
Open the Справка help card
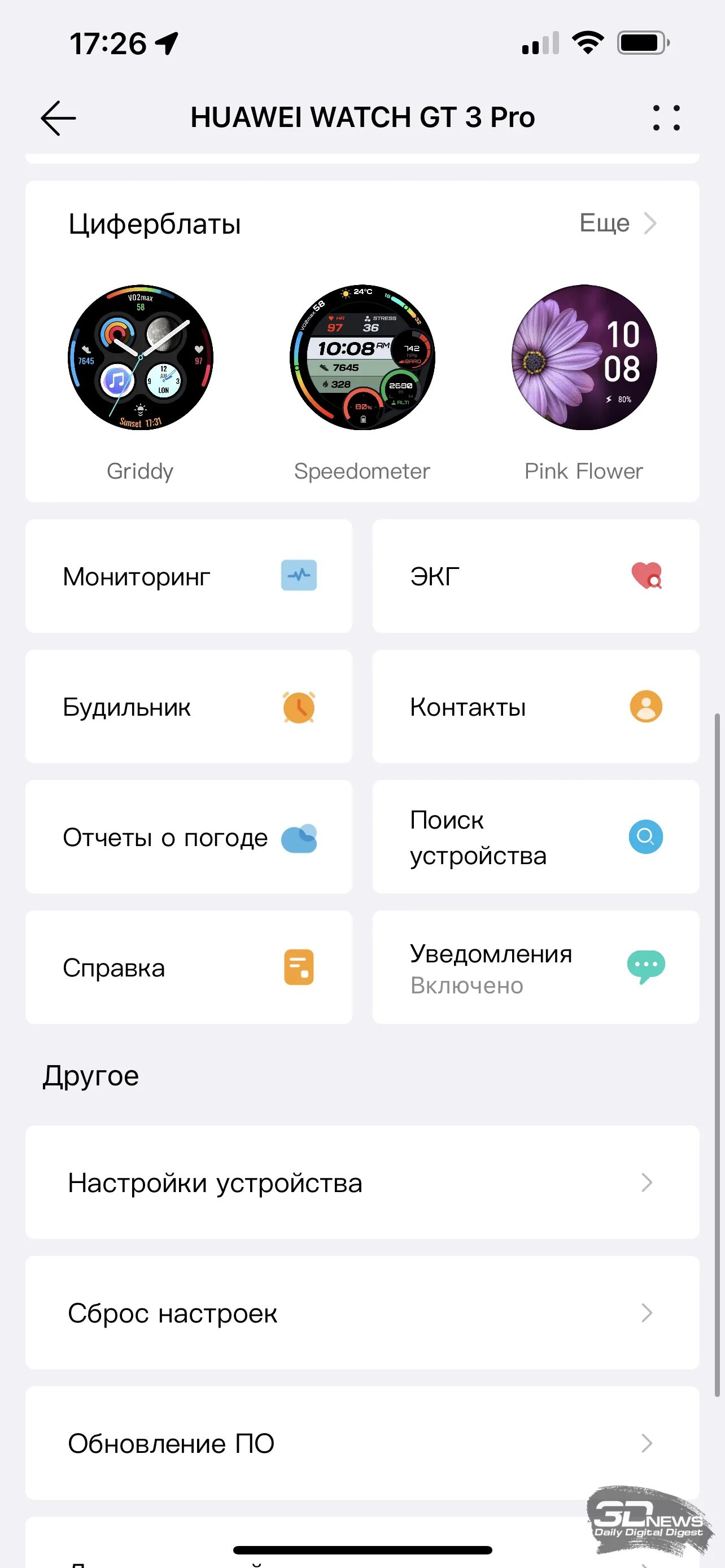tap(189, 967)
